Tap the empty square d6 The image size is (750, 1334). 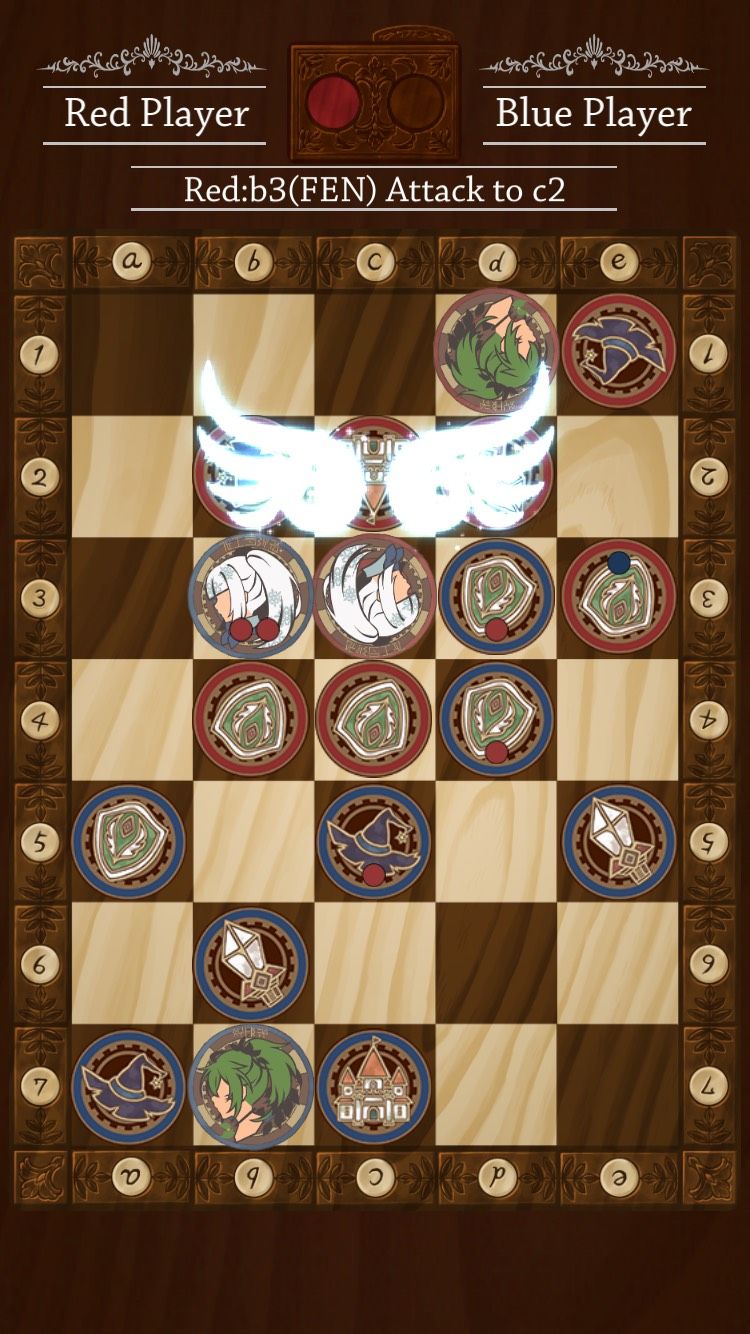(497, 965)
